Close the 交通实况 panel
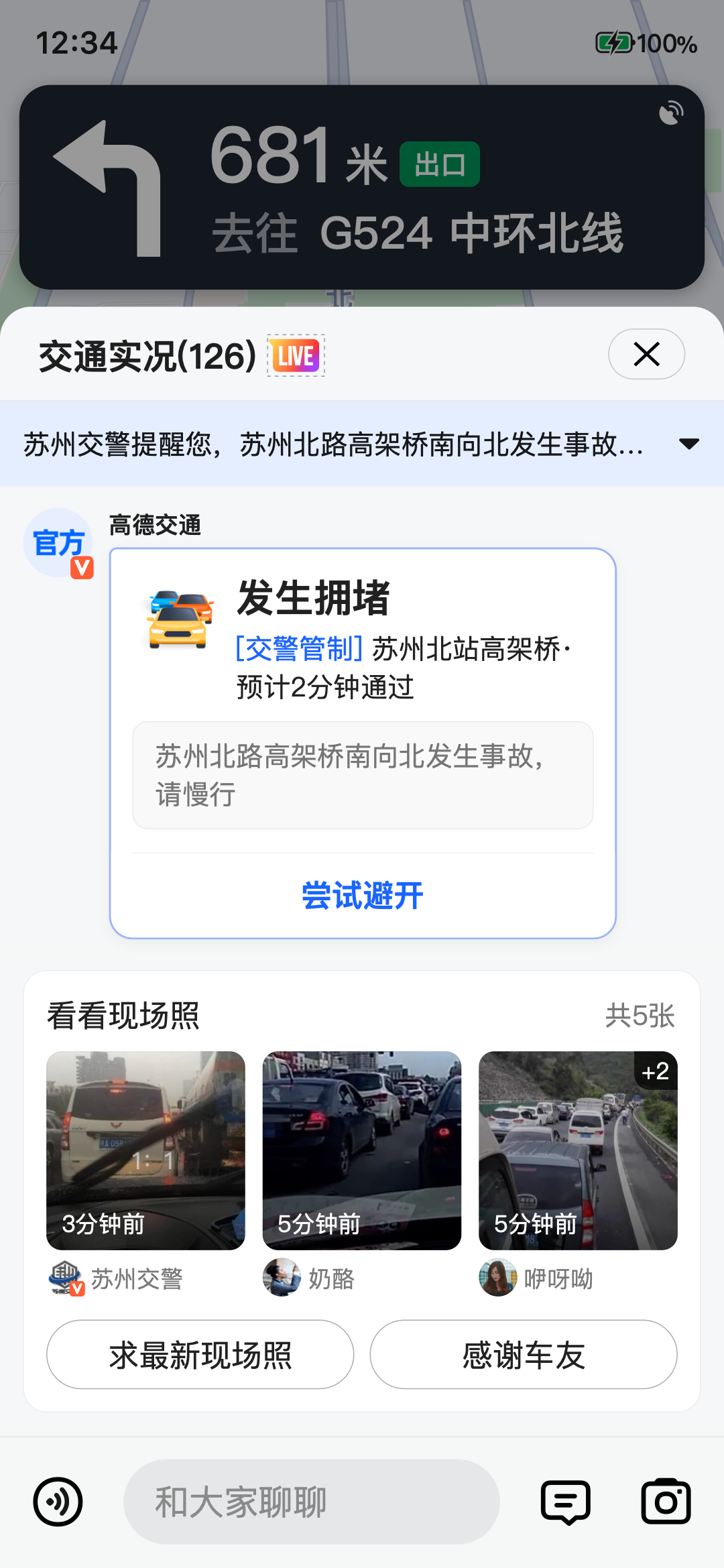The width and height of the screenshot is (724, 1568). 646,354
